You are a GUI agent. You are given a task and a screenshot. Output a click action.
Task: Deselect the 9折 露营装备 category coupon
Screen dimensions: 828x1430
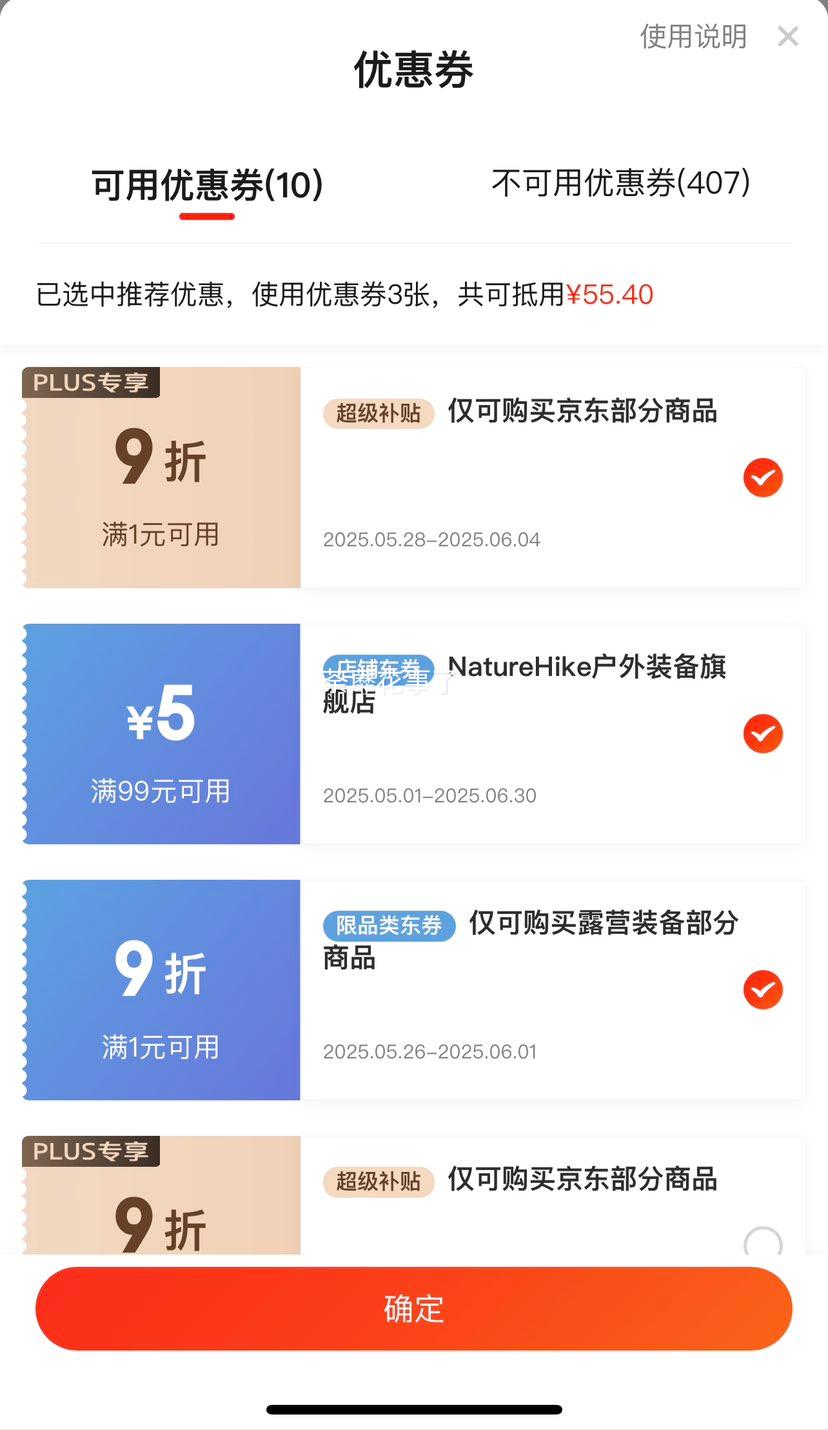(x=763, y=990)
